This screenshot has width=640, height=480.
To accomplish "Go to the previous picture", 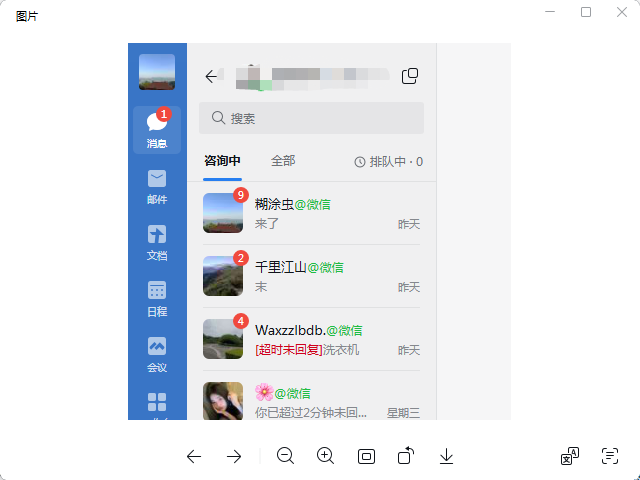I will tap(194, 456).
